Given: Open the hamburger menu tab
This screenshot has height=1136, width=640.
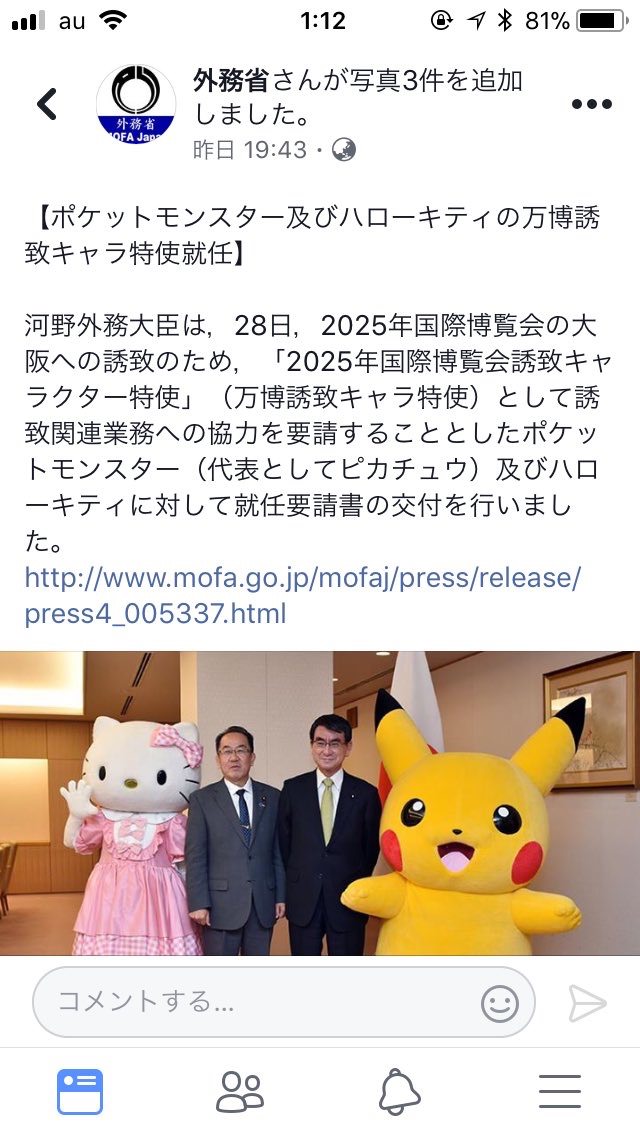Looking at the screenshot, I should (x=560, y=1092).
